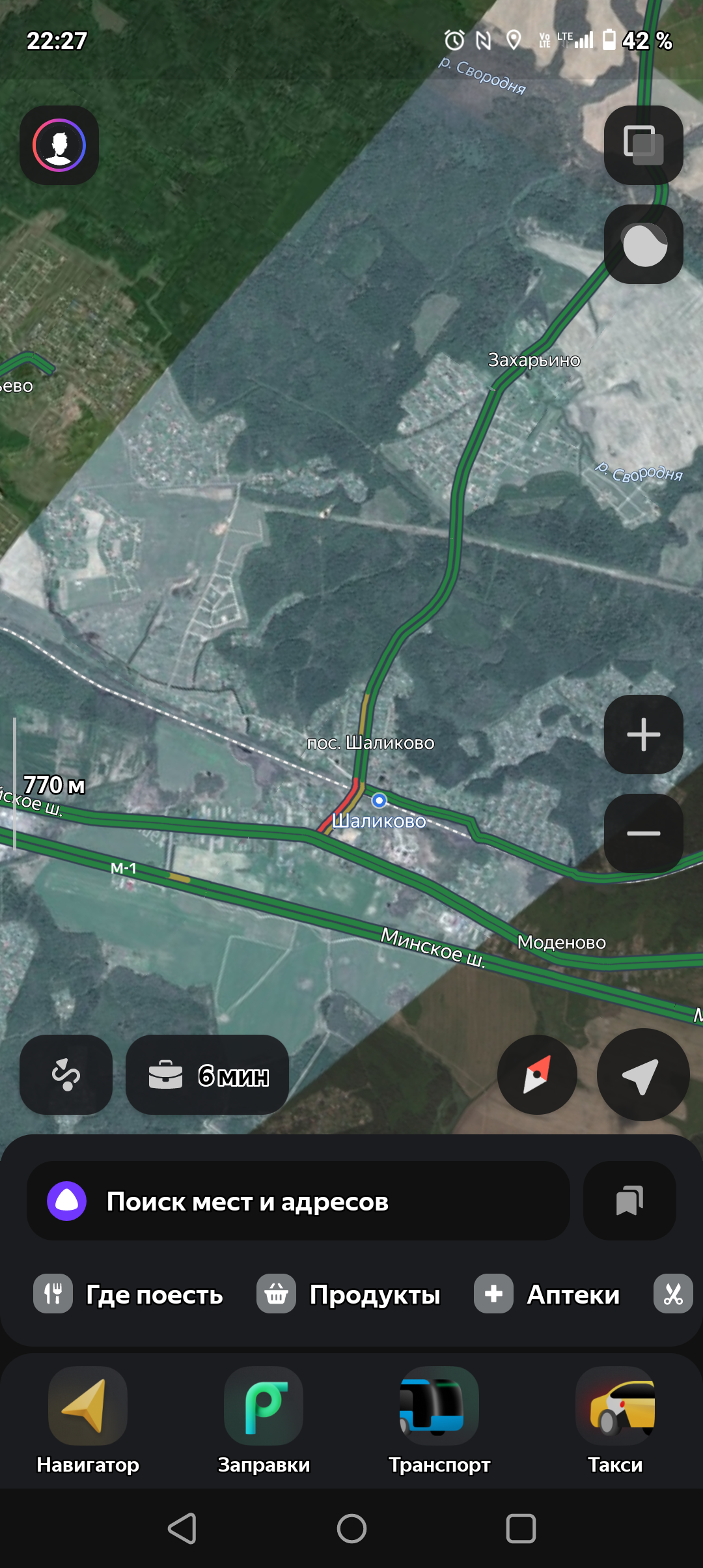The height and width of the screenshot is (1568, 703).
Task: Zoom in with the plus button
Action: click(x=643, y=735)
